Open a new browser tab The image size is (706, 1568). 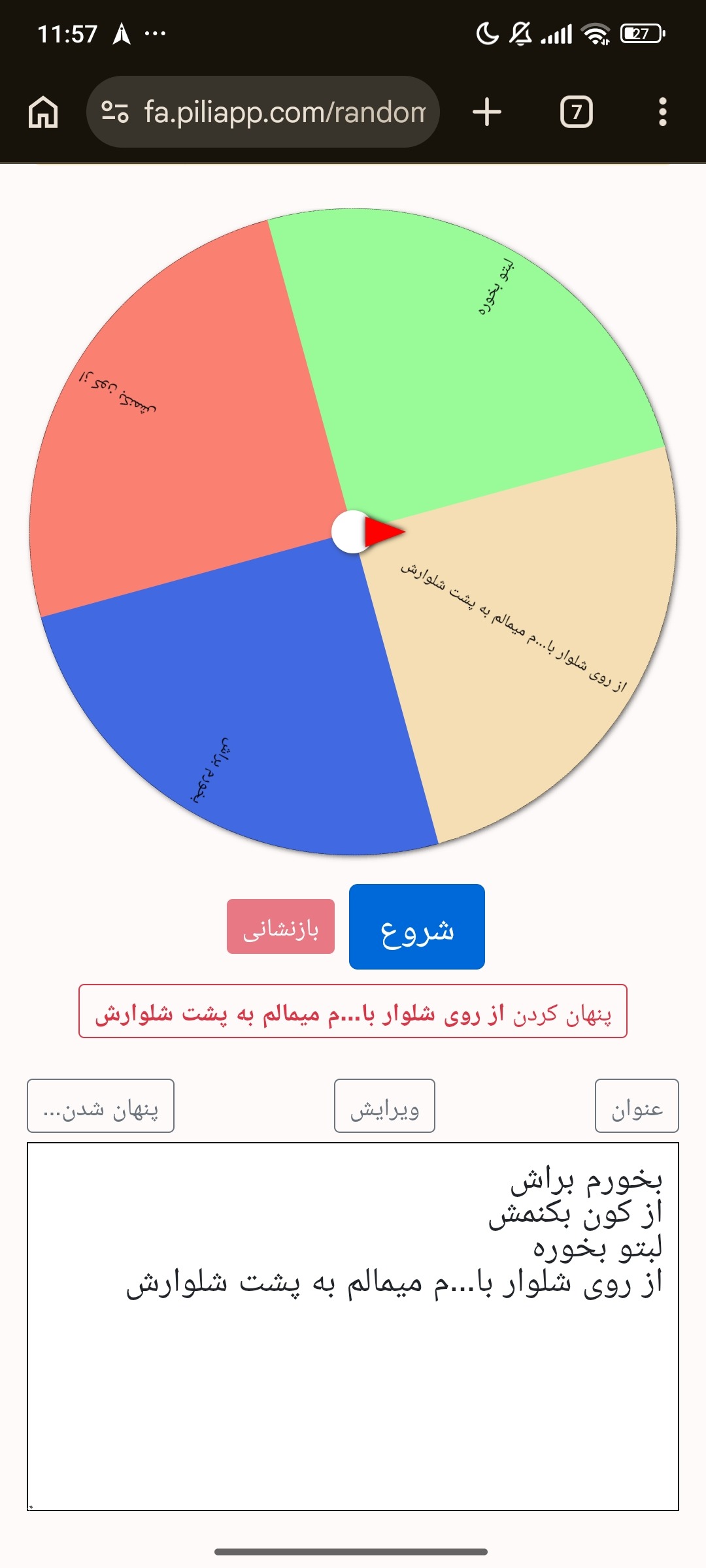(x=487, y=112)
